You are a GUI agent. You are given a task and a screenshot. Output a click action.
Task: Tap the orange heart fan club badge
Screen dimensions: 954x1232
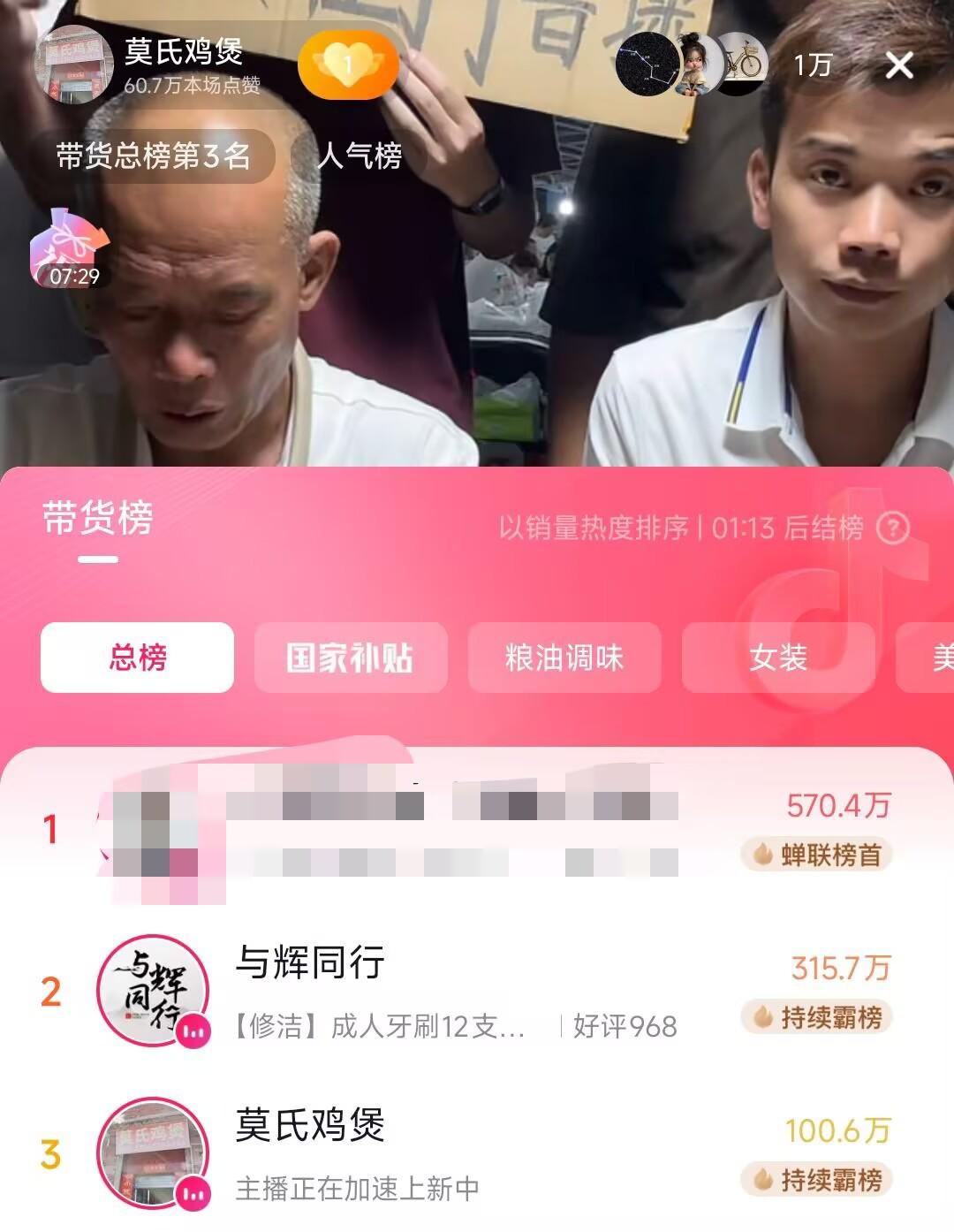(x=348, y=65)
